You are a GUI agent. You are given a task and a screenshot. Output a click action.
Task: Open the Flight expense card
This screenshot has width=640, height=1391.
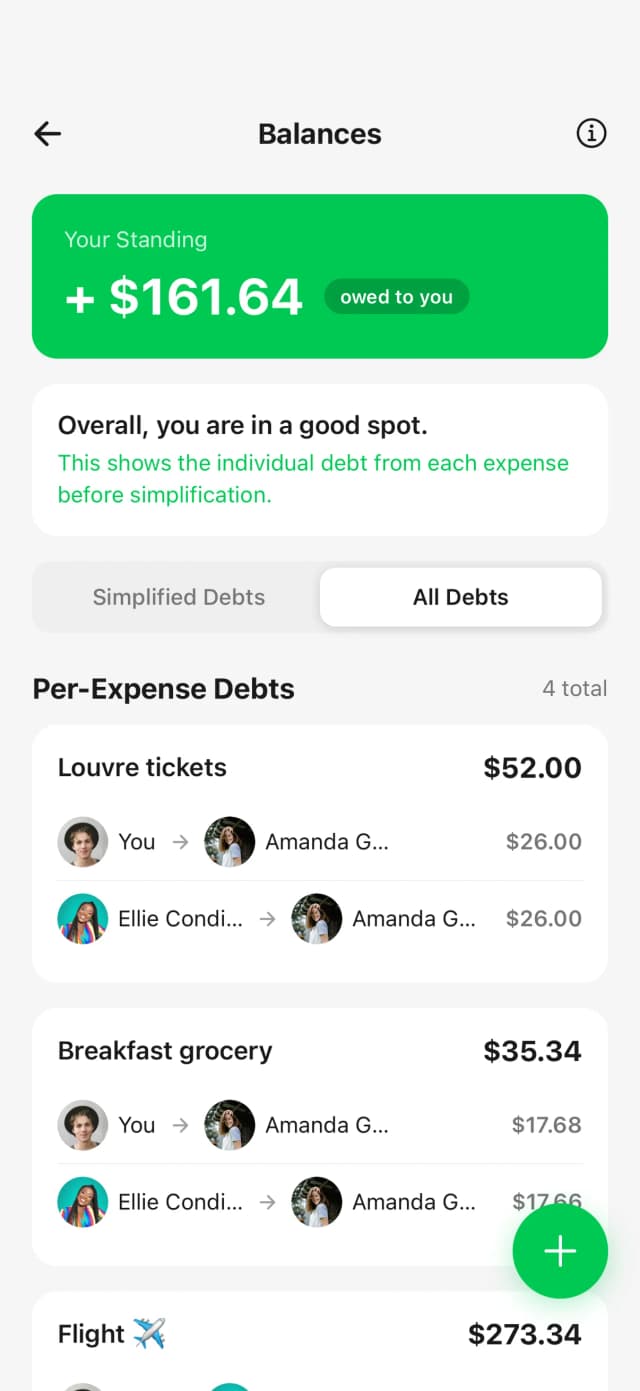click(x=319, y=1335)
